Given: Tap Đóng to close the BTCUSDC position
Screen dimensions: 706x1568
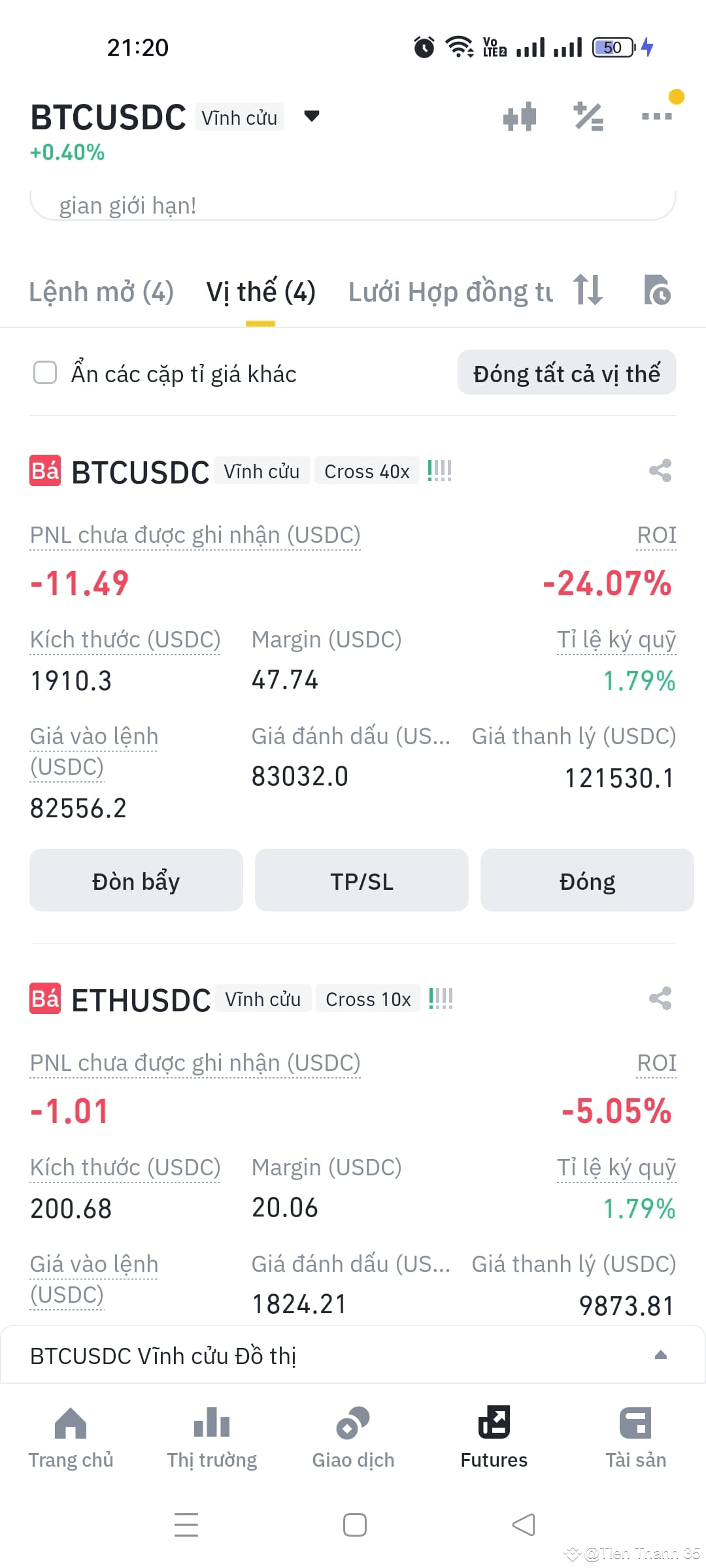Looking at the screenshot, I should (x=587, y=880).
